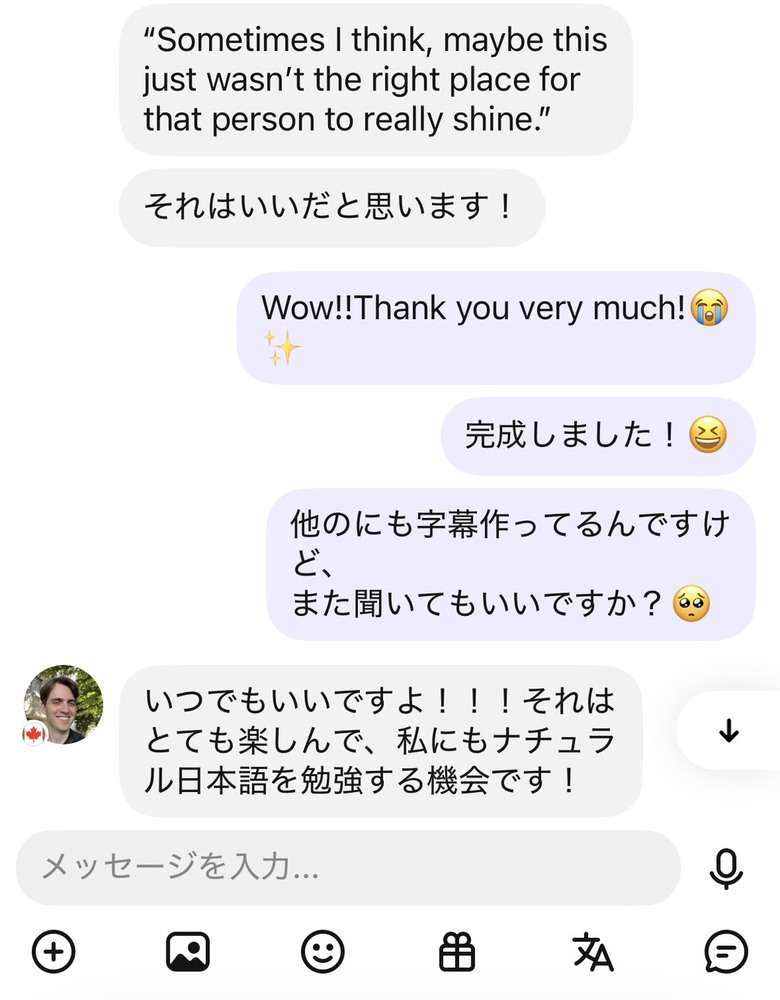Image resolution: width=780 pixels, height=1000 pixels.
Task: Open the plus attachment menu
Action: tap(54, 951)
